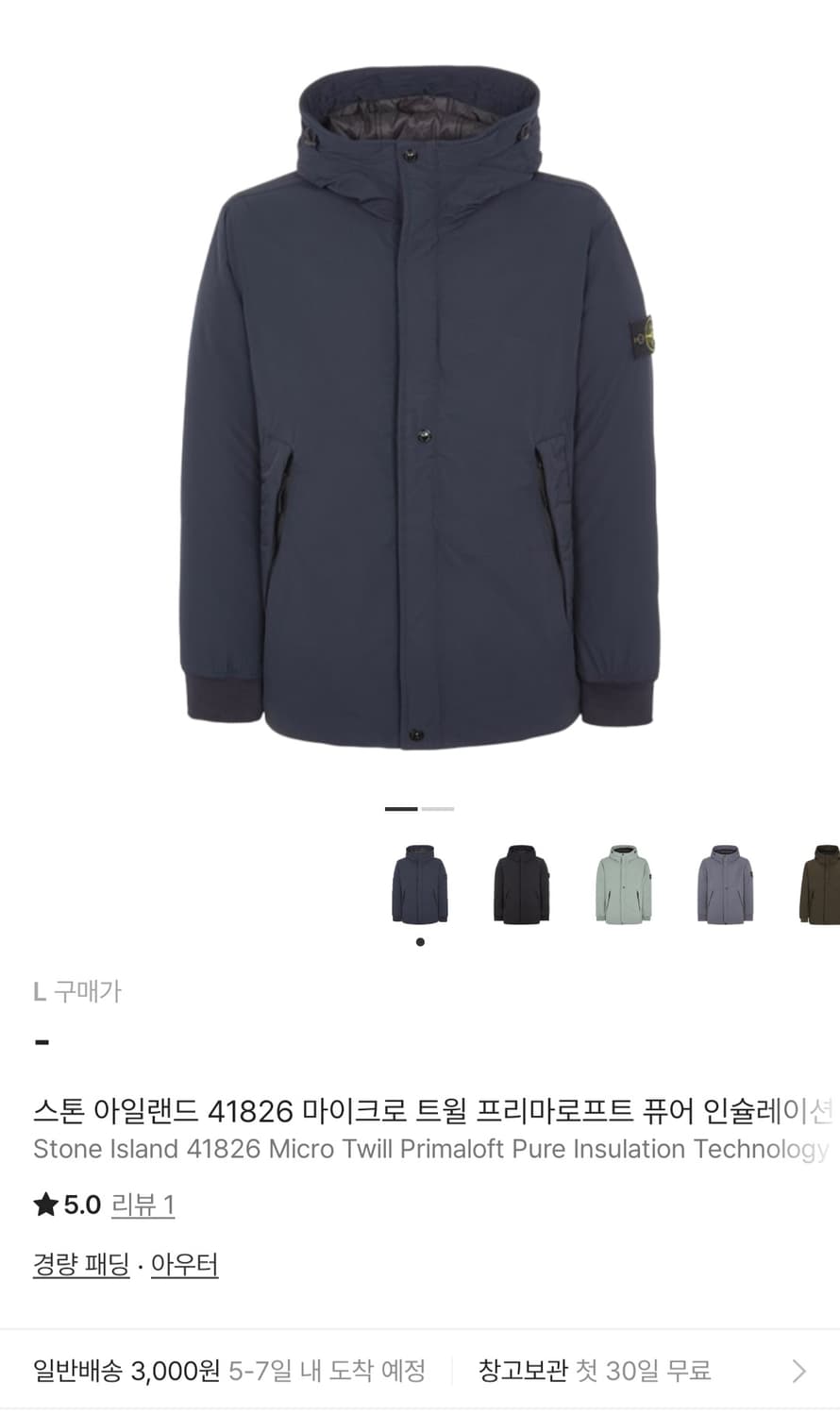Click the L 구매가 size label
Image resolution: width=840 pixels, height=1416 pixels.
click(x=77, y=993)
